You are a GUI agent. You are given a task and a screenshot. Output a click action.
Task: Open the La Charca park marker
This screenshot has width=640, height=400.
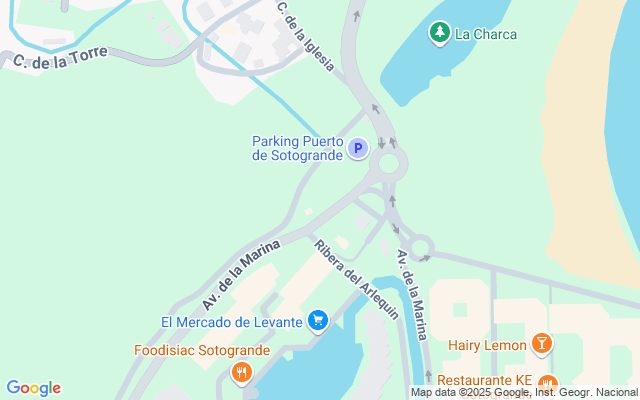pos(440,33)
